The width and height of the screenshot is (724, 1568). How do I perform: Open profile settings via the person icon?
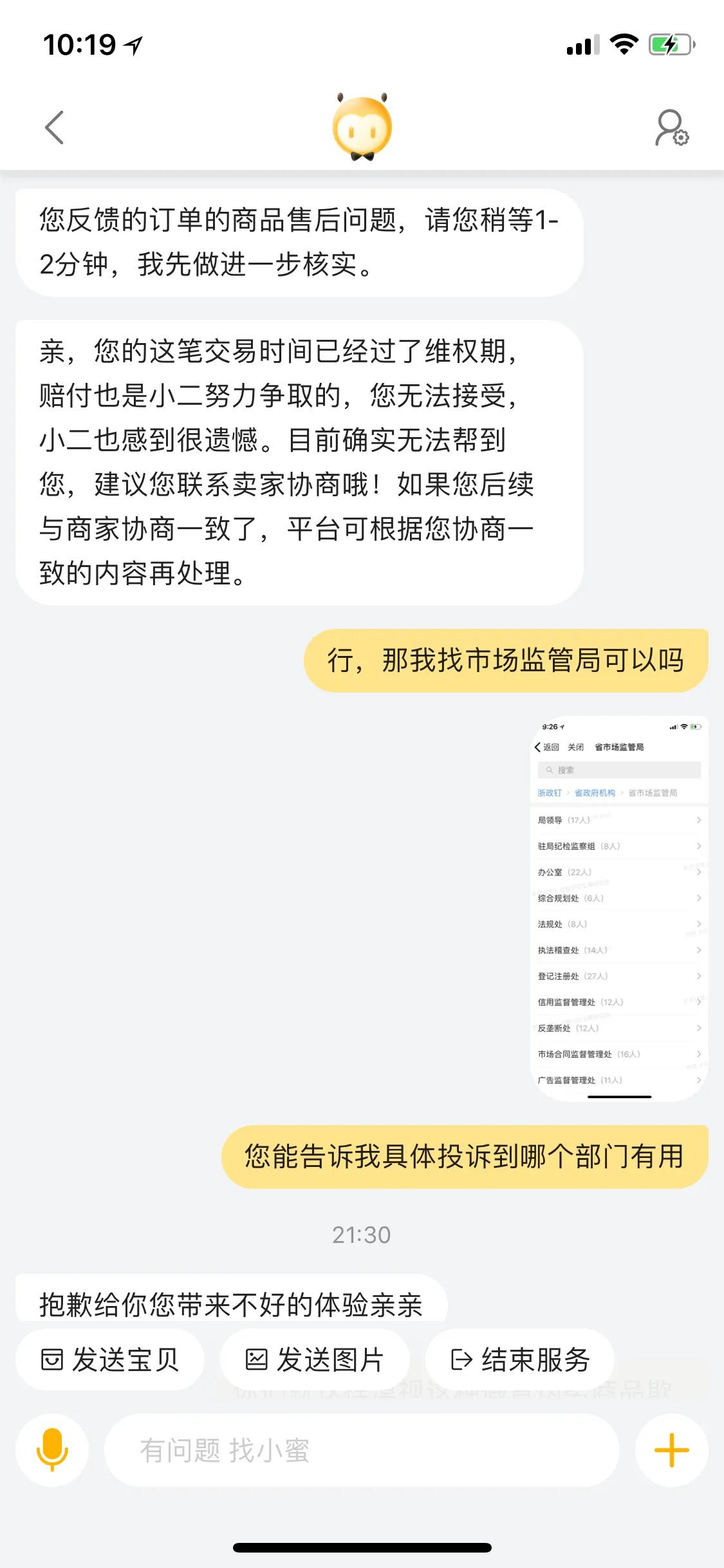(x=672, y=126)
